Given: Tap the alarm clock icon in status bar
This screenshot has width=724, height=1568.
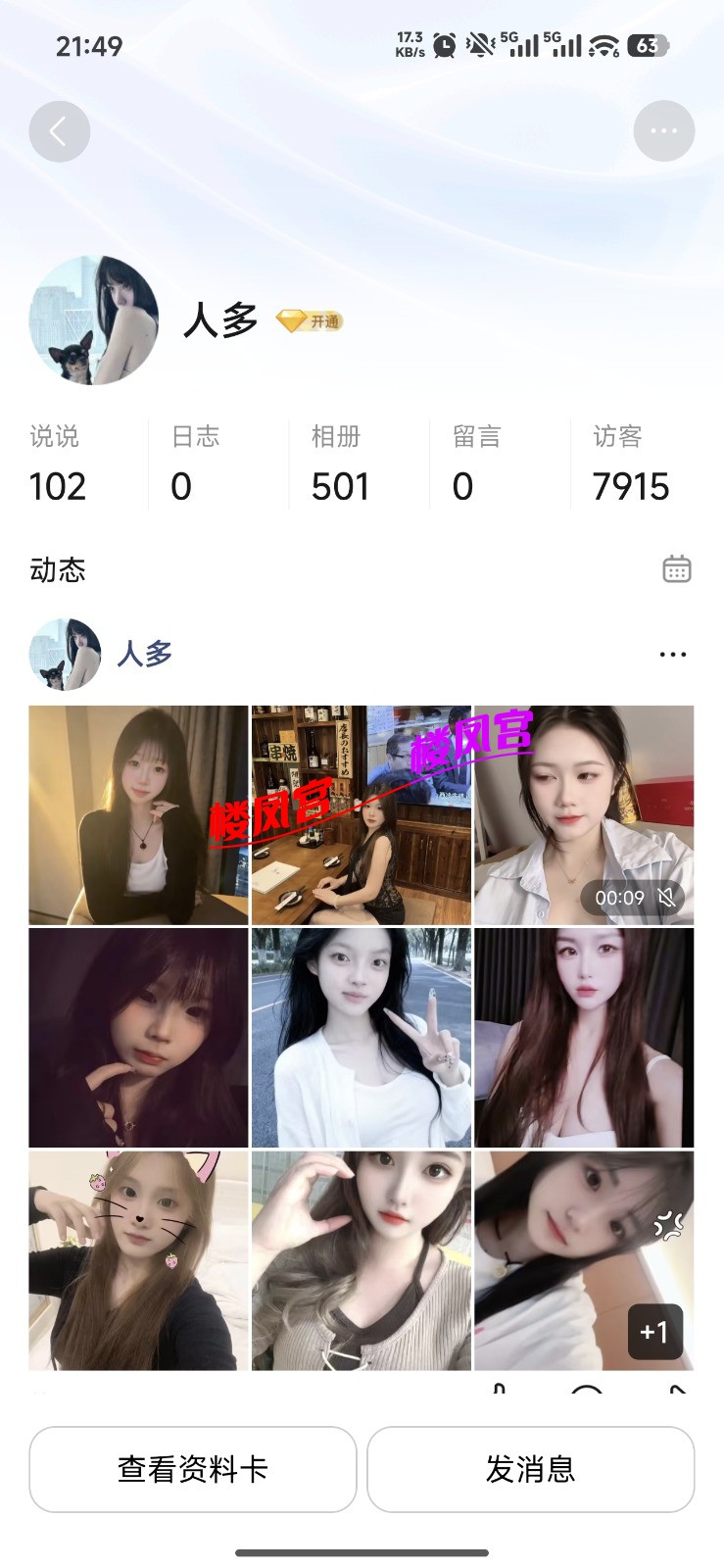Looking at the screenshot, I should coord(444,44).
